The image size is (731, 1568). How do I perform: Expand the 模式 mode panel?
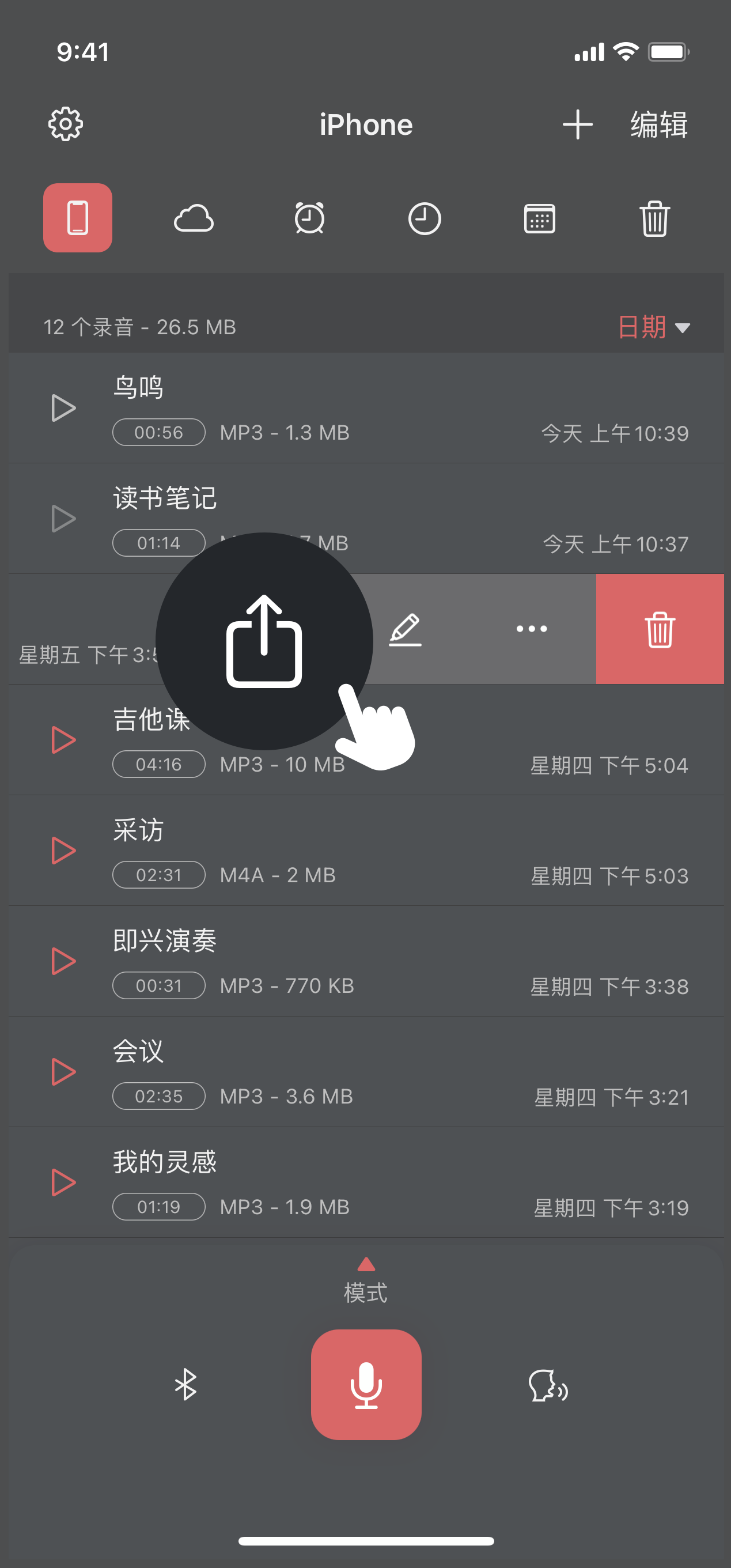click(x=366, y=1280)
